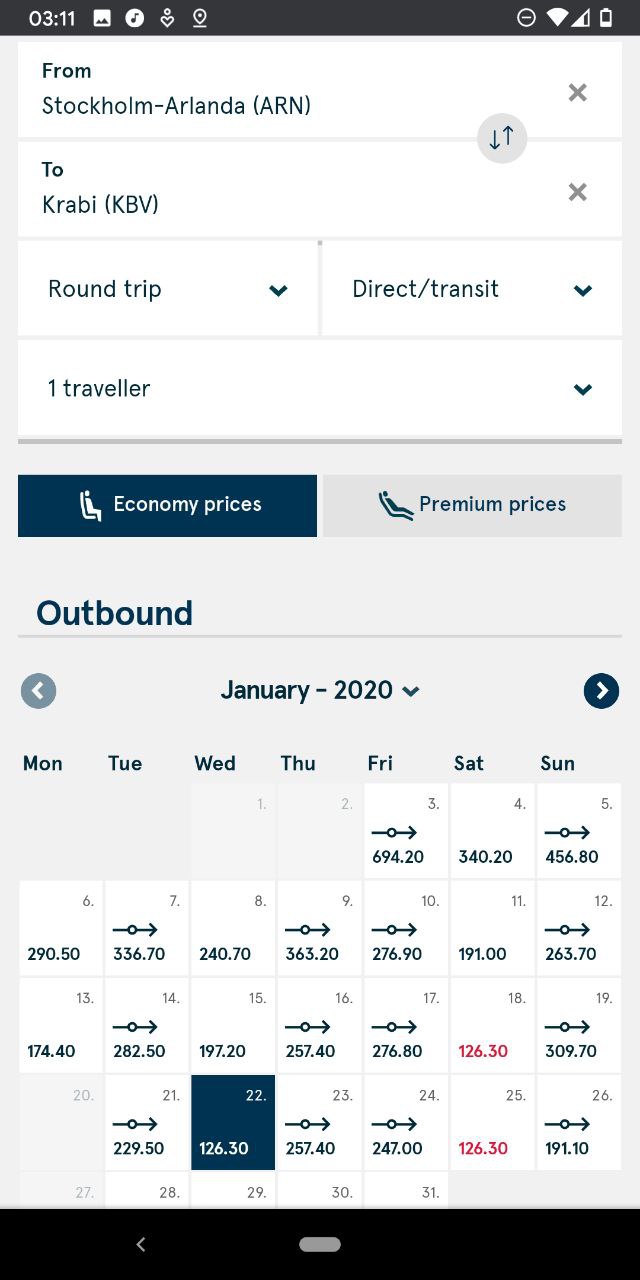Go to the previous month
640x1280 pixels.
click(x=38, y=691)
